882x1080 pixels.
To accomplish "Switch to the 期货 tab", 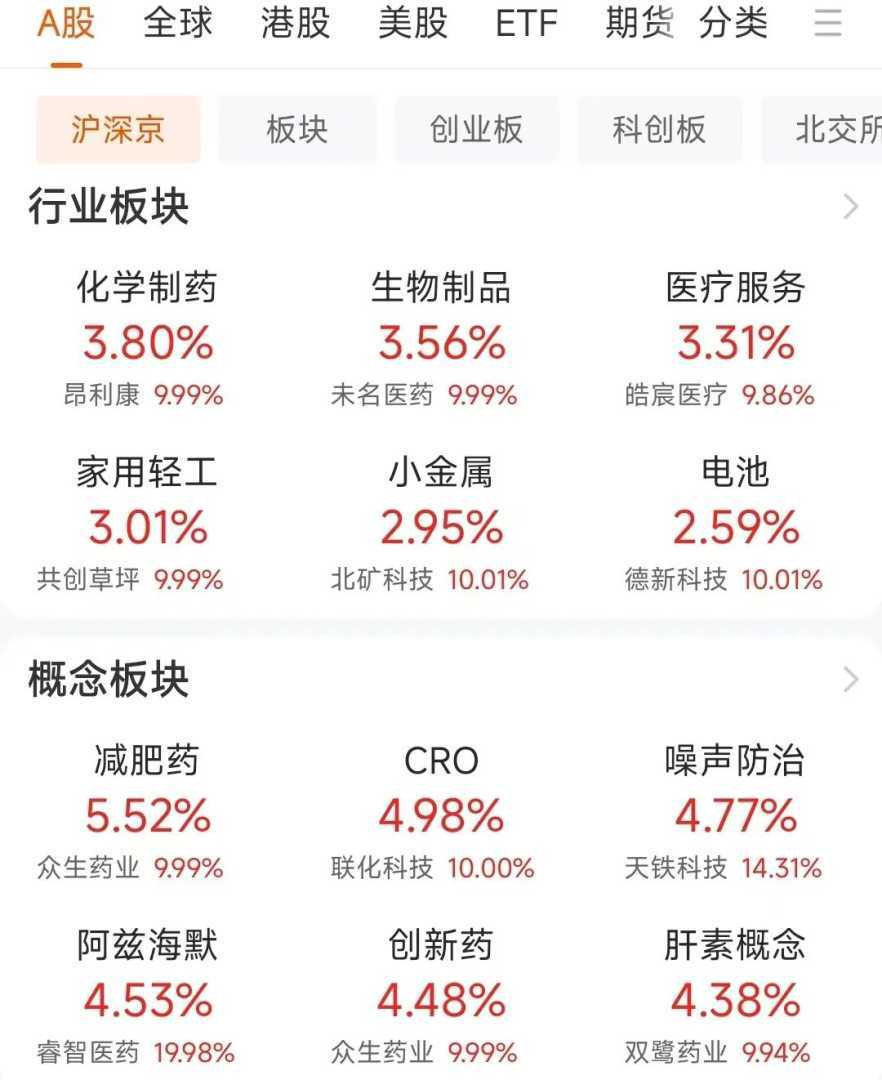I will [x=639, y=24].
